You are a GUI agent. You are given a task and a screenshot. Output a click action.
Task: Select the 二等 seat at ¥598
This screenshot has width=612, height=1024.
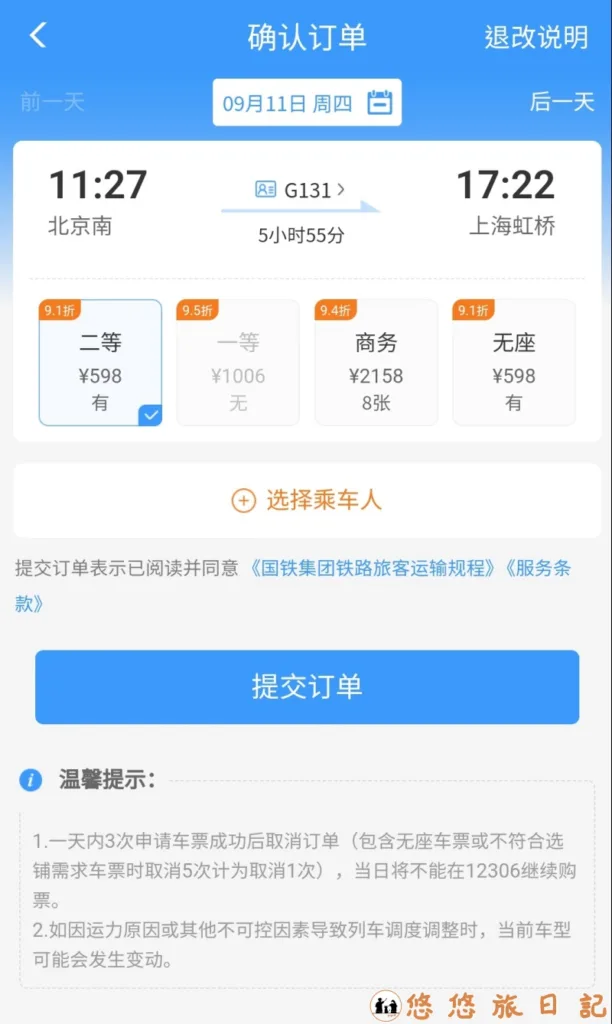pos(100,362)
